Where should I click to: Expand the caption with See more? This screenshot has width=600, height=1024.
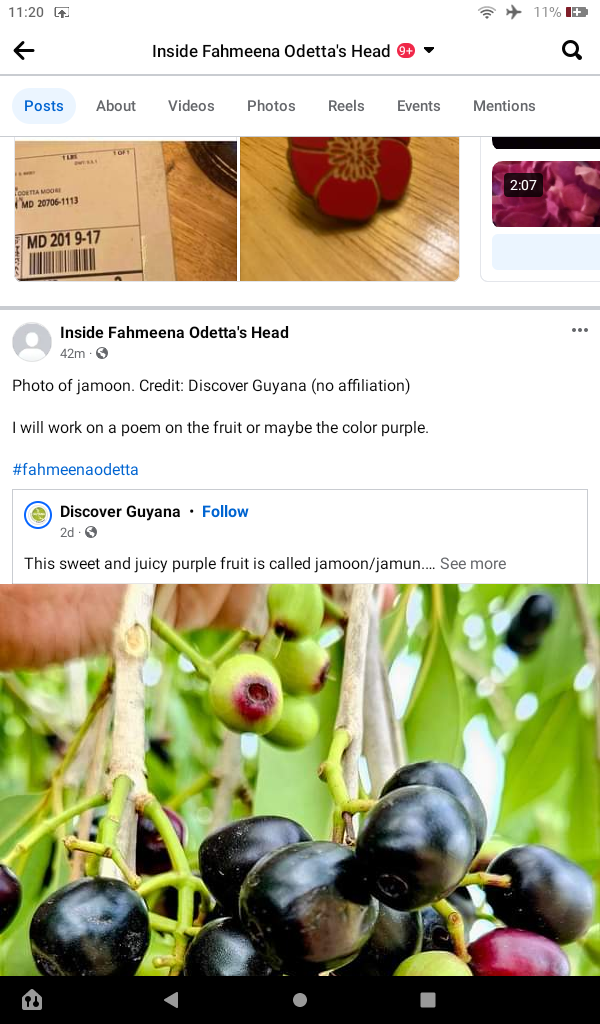pyautogui.click(x=473, y=563)
